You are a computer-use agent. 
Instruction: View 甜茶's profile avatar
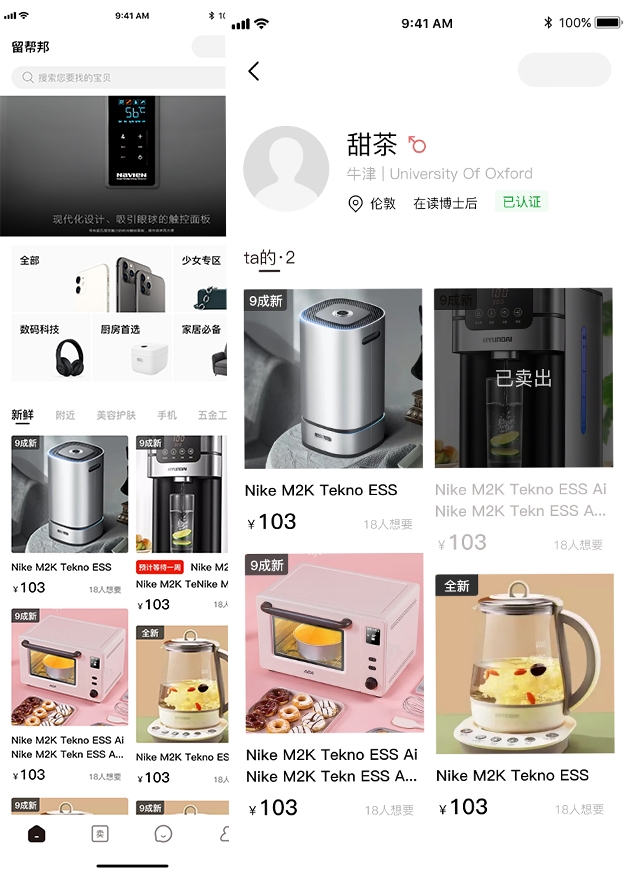[x=286, y=169]
